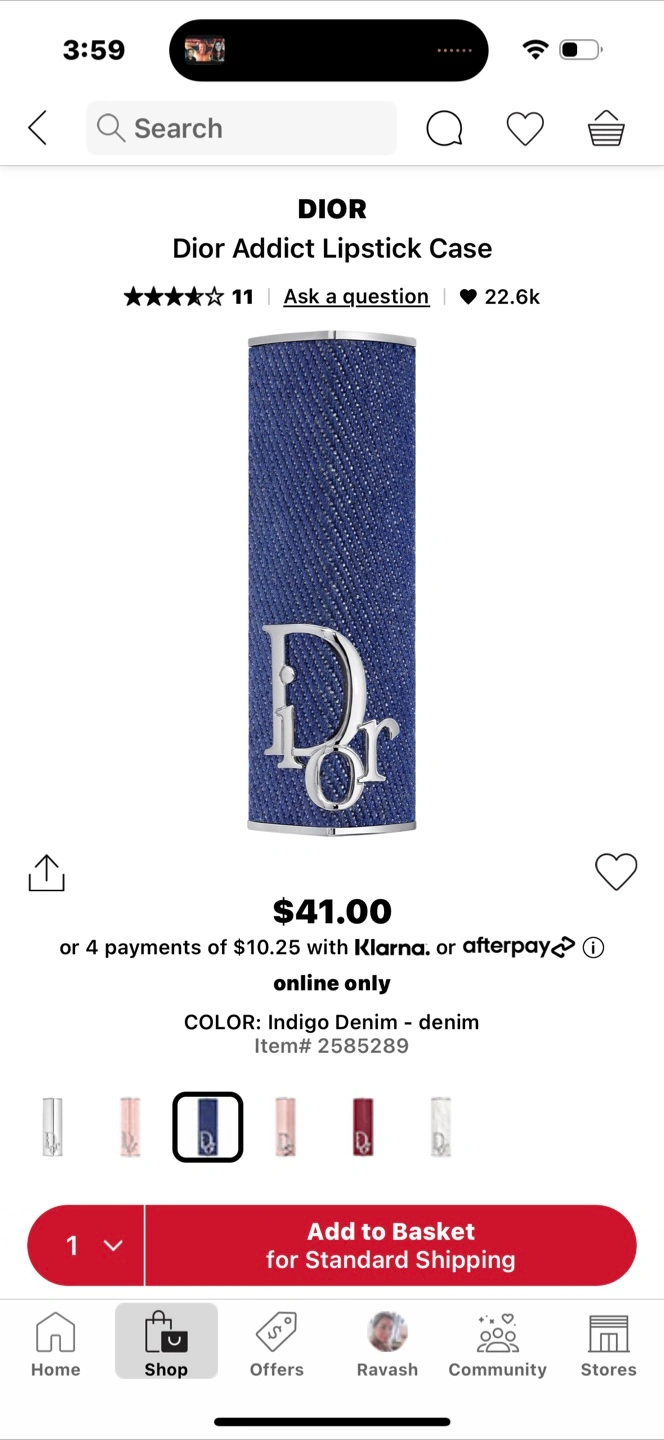The image size is (664, 1440).
Task: View the large denim lipstick case image
Action: [x=332, y=583]
